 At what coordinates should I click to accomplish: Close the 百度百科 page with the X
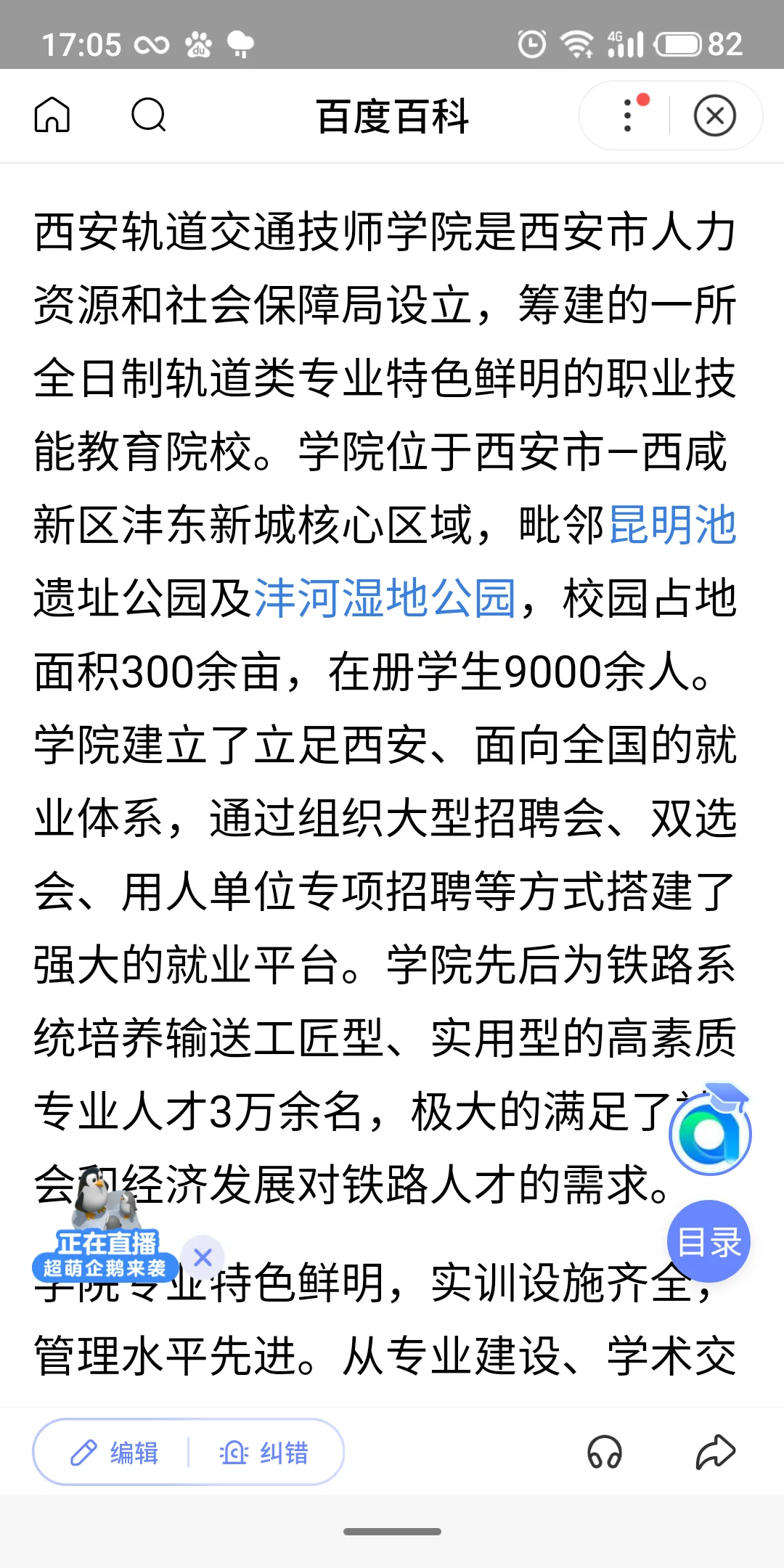[x=714, y=116]
